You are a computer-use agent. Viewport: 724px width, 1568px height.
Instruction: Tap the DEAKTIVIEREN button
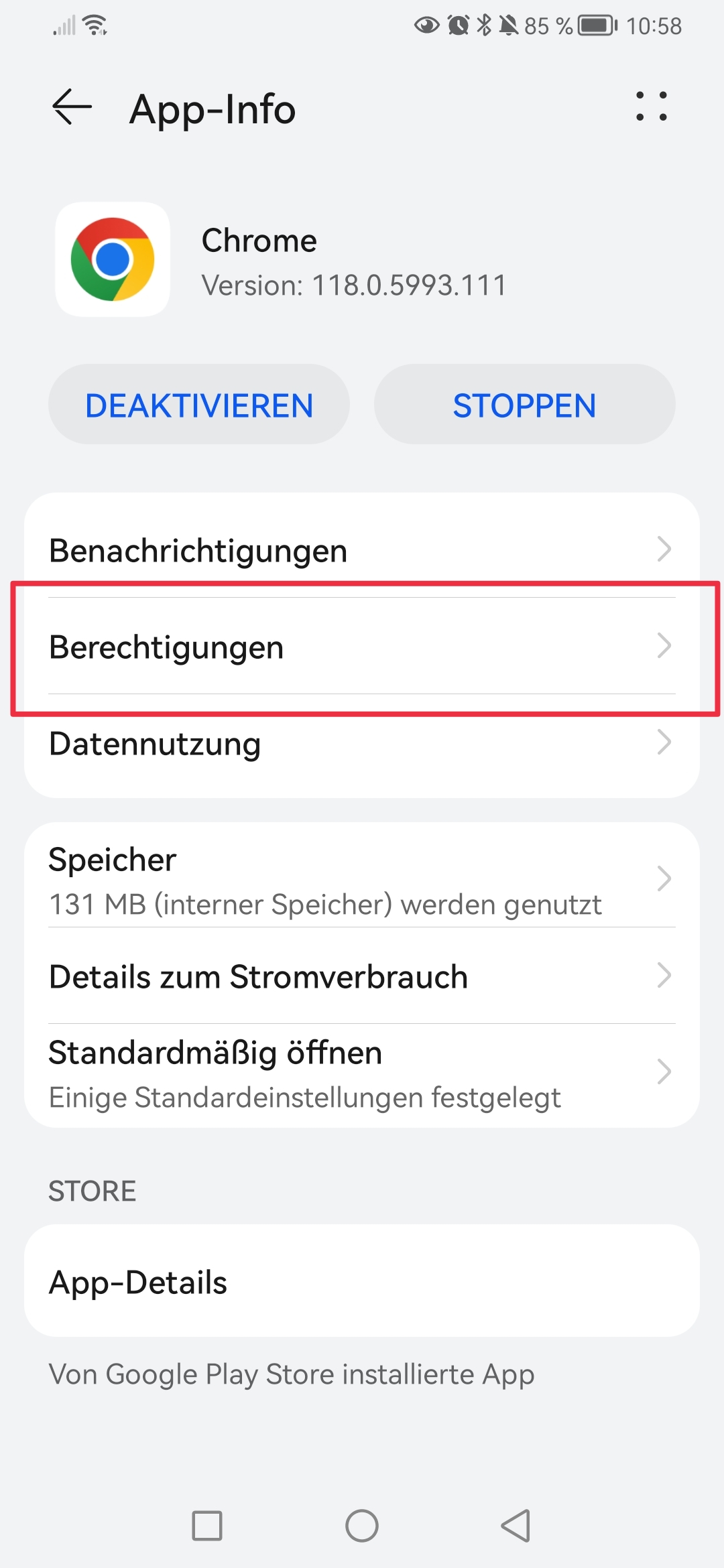click(x=199, y=405)
